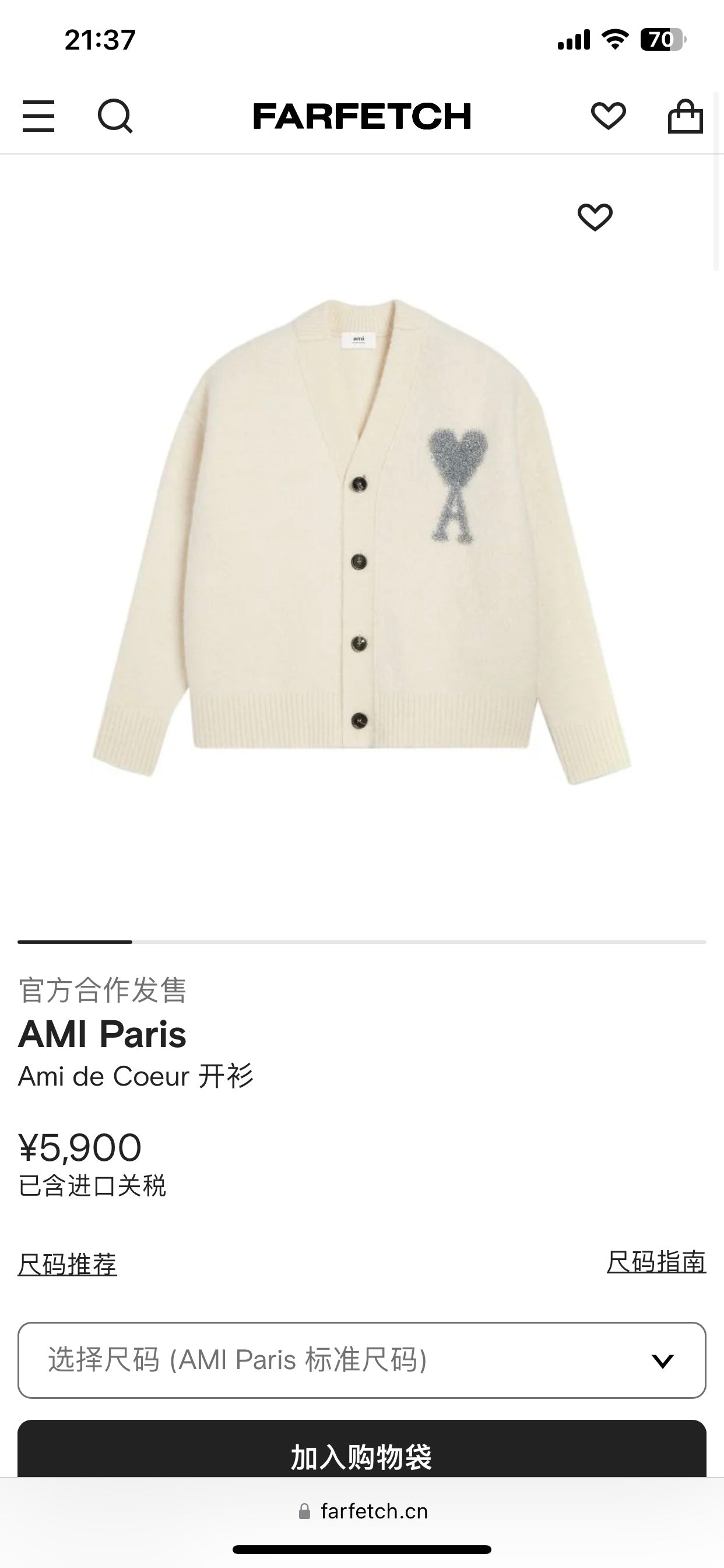Open the shopping bag
Viewport: 724px width, 1568px height.
685,116
